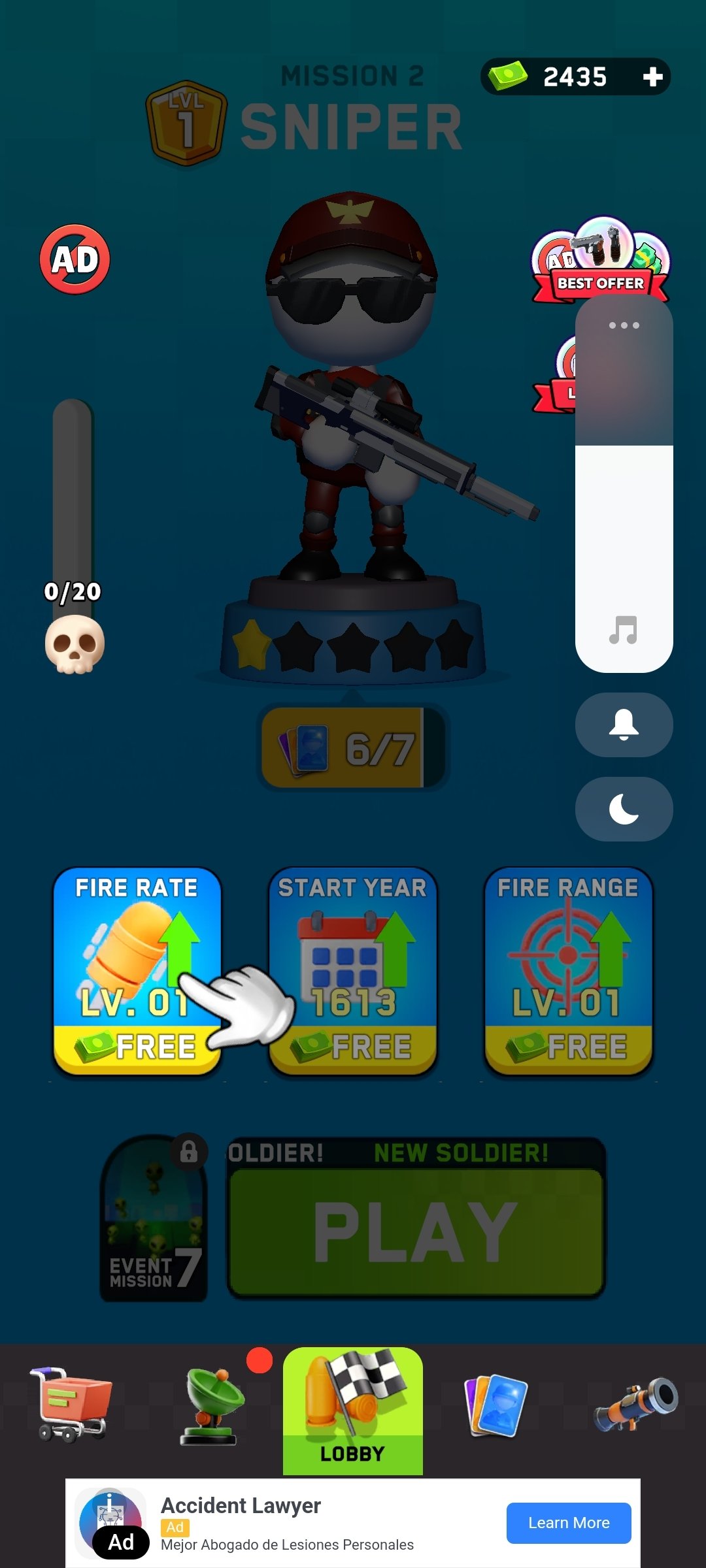Enable do-not-disturb moon mode

pos(624,809)
